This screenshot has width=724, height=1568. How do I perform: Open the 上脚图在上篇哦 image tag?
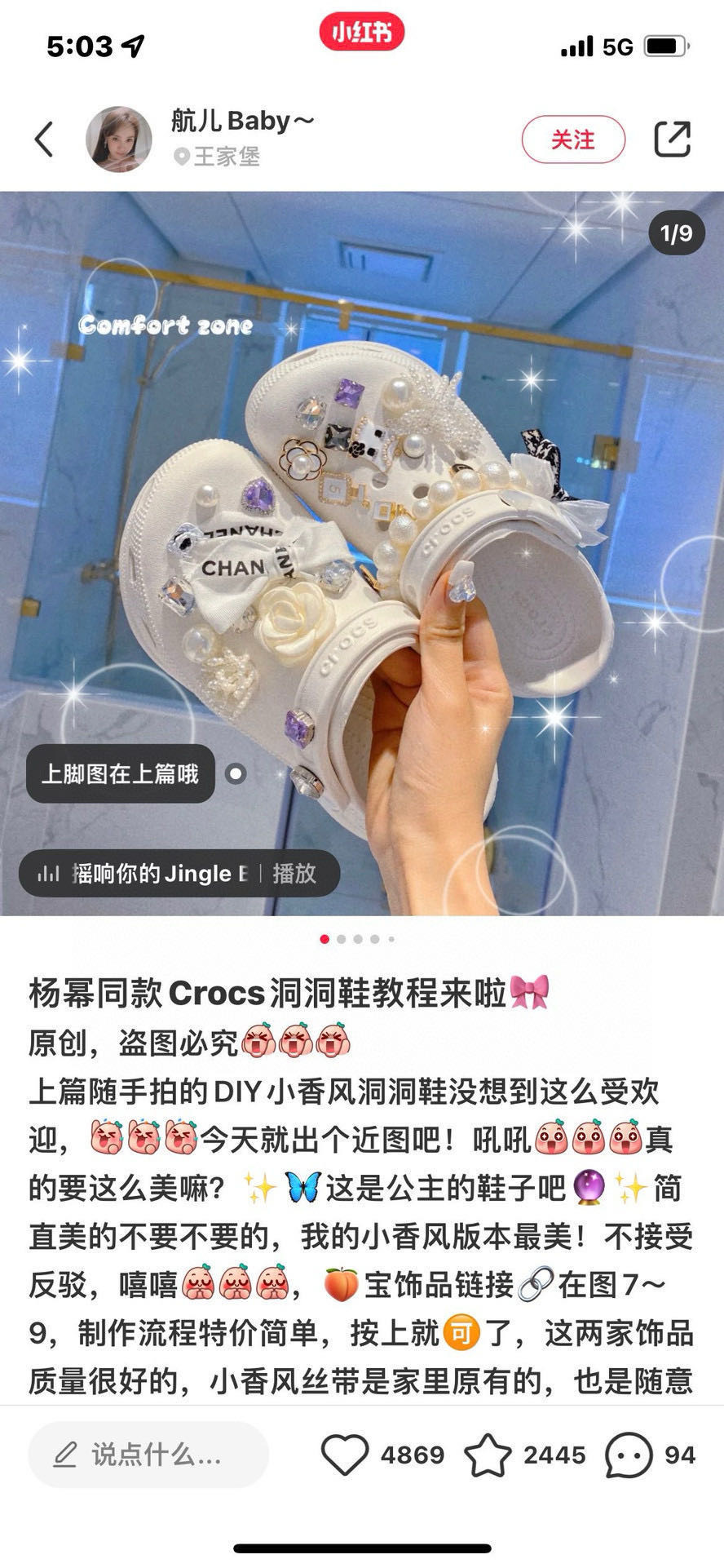point(121,773)
